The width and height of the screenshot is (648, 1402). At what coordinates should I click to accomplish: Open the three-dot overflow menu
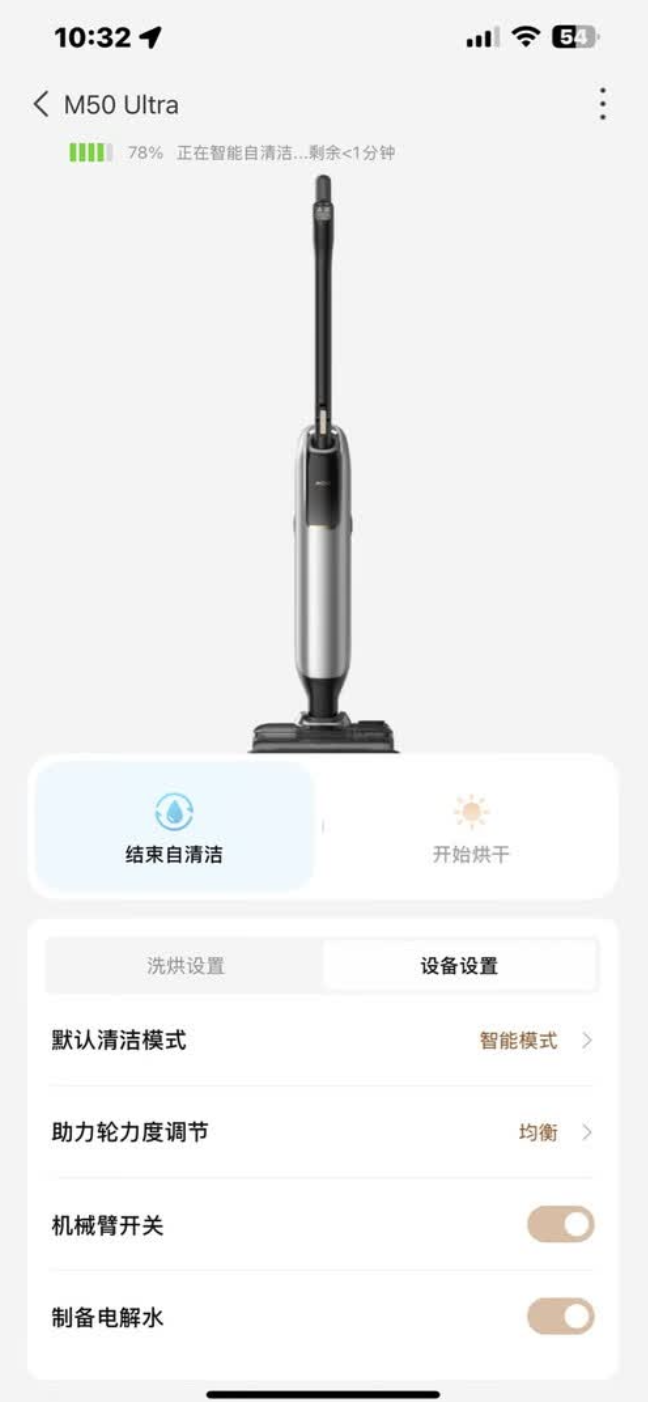pyautogui.click(x=602, y=104)
